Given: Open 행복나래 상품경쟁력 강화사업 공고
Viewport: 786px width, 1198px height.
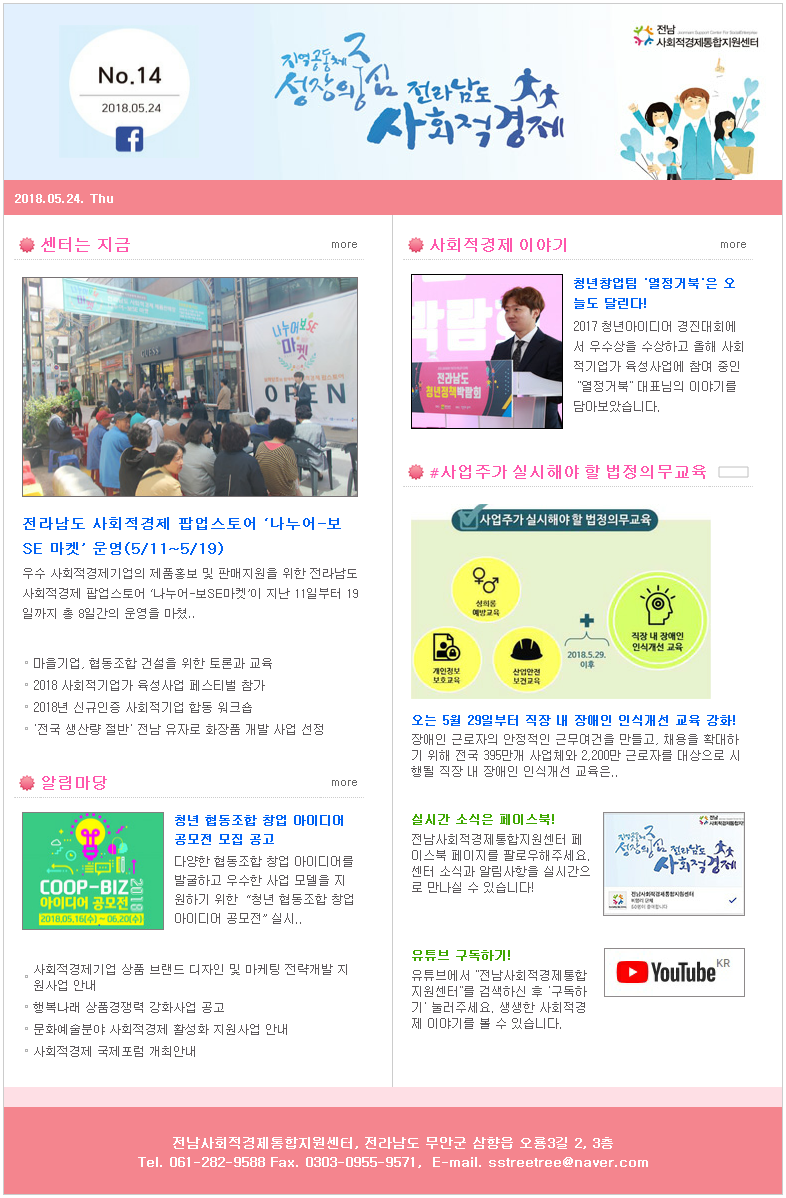Looking at the screenshot, I should coord(128,1007).
